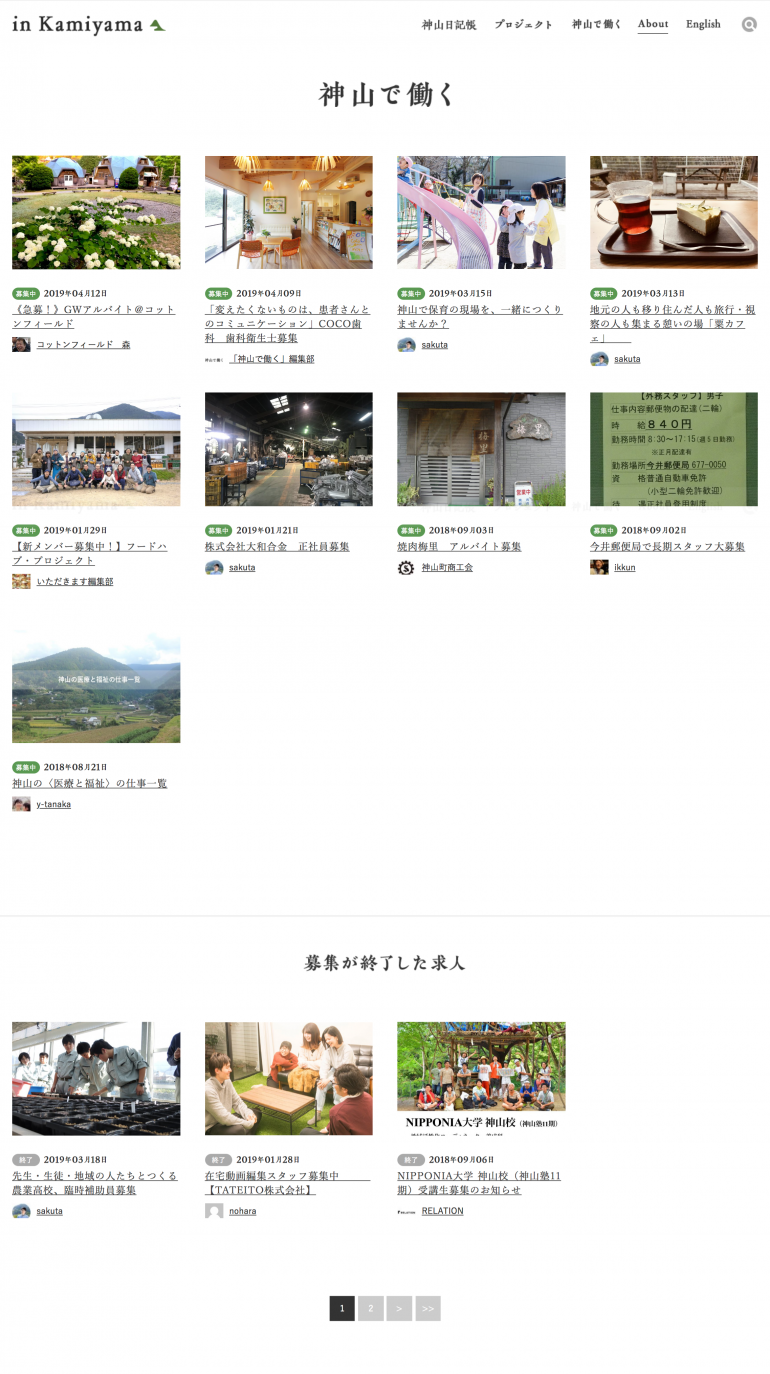This screenshot has width=770, height=1374.
Task: Open 焼肉梅里 アルバイト募集 listing
Action: pyautogui.click(x=459, y=547)
